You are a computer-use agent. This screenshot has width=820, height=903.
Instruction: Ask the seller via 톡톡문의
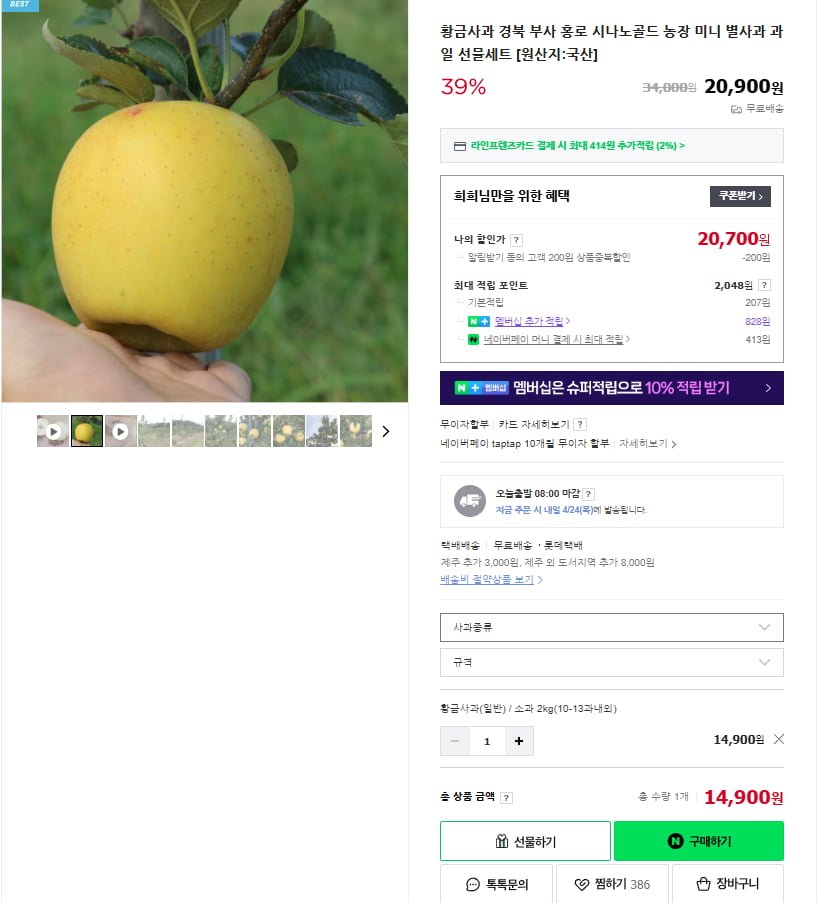click(496, 884)
